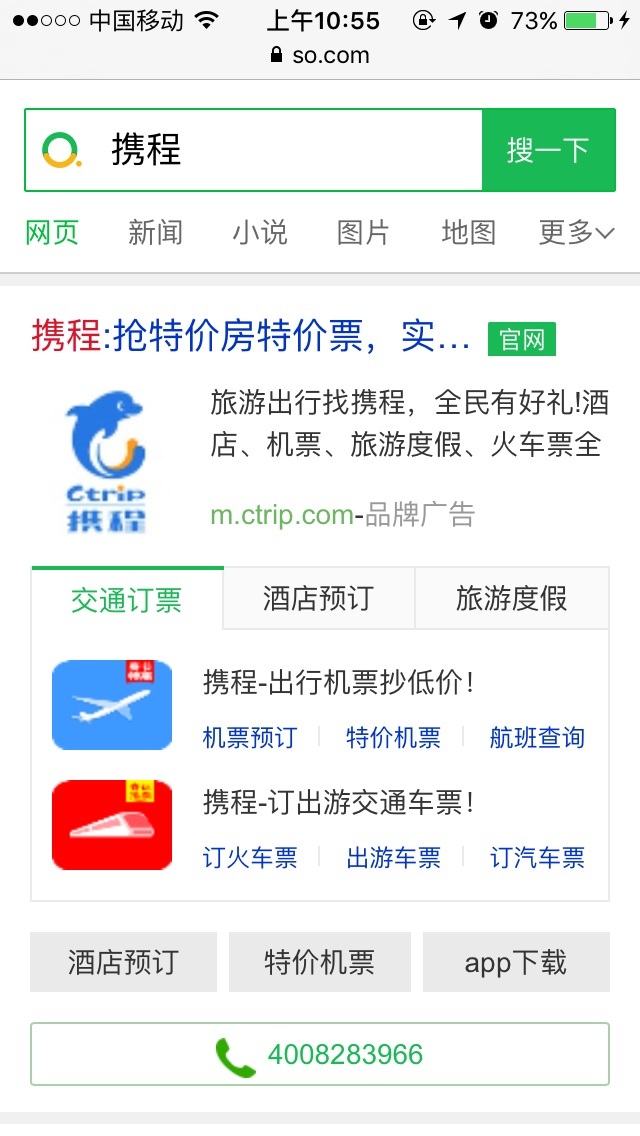This screenshot has height=1136, width=640.
Task: Tap the search box containing 携程
Action: 290,150
